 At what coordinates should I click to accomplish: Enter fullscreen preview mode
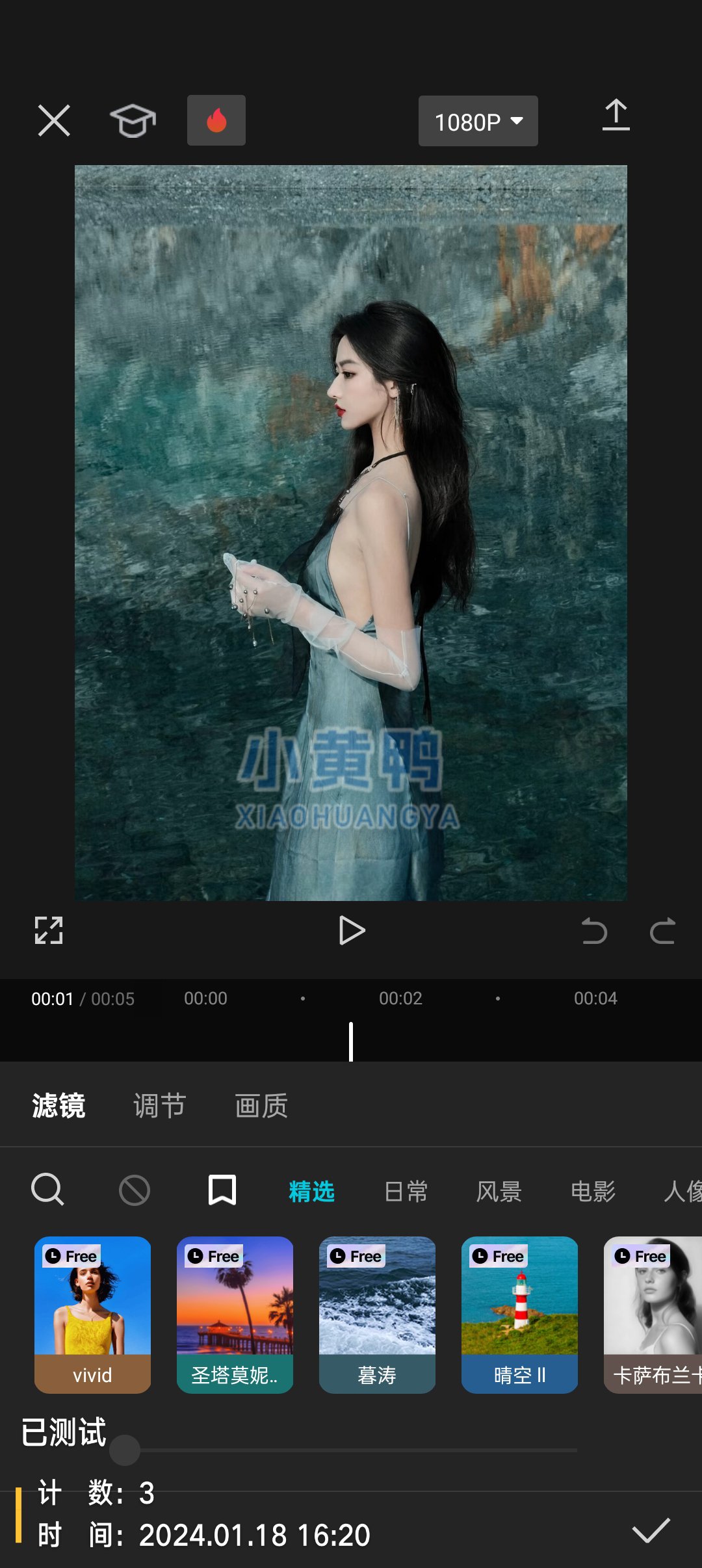pos(48,931)
